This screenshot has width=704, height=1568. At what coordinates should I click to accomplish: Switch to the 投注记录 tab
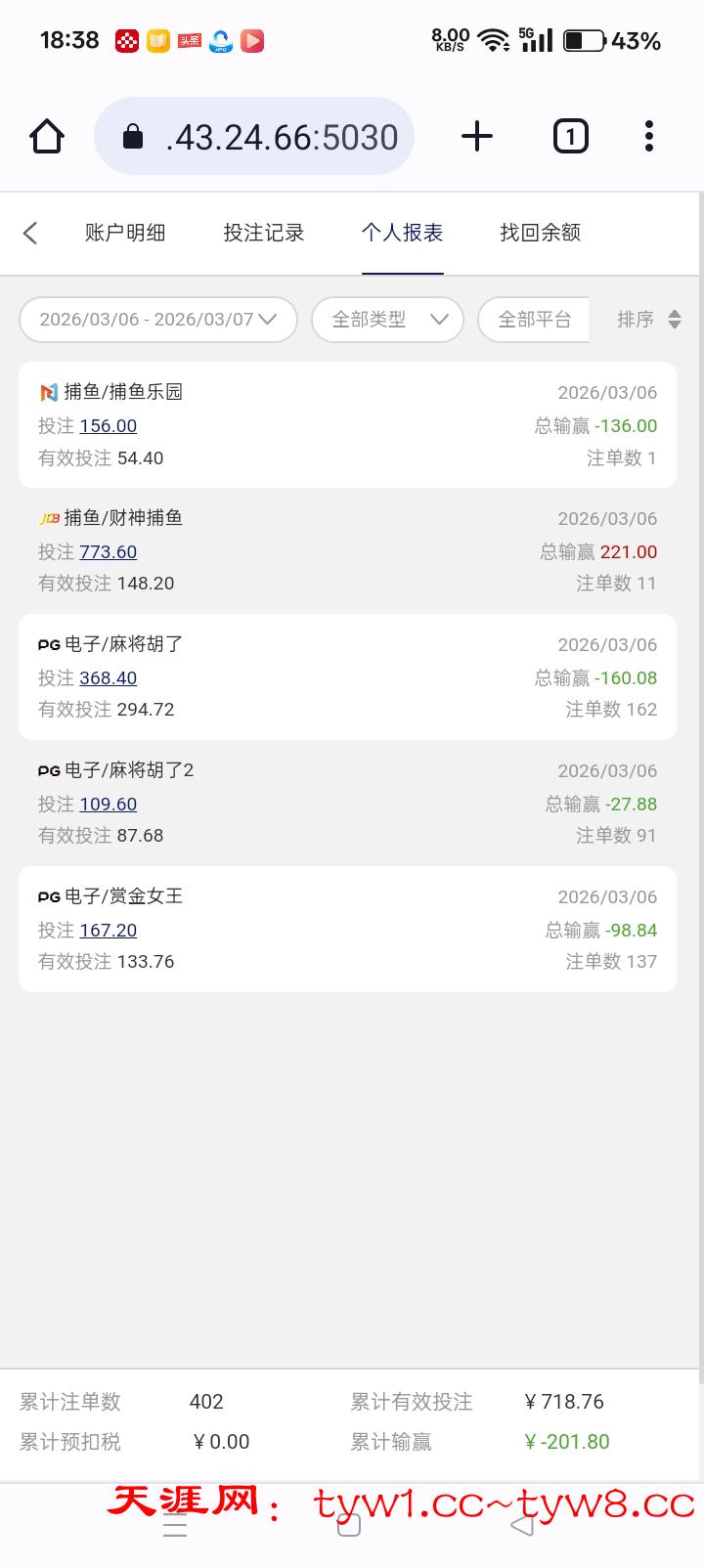click(264, 233)
